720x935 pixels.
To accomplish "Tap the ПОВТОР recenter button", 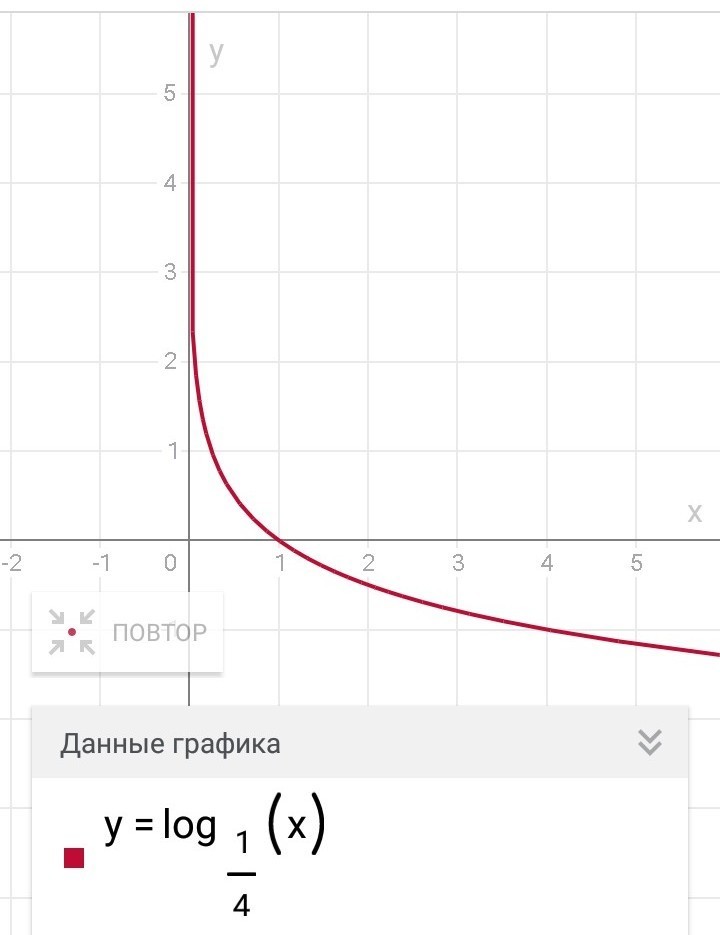I will (127, 632).
